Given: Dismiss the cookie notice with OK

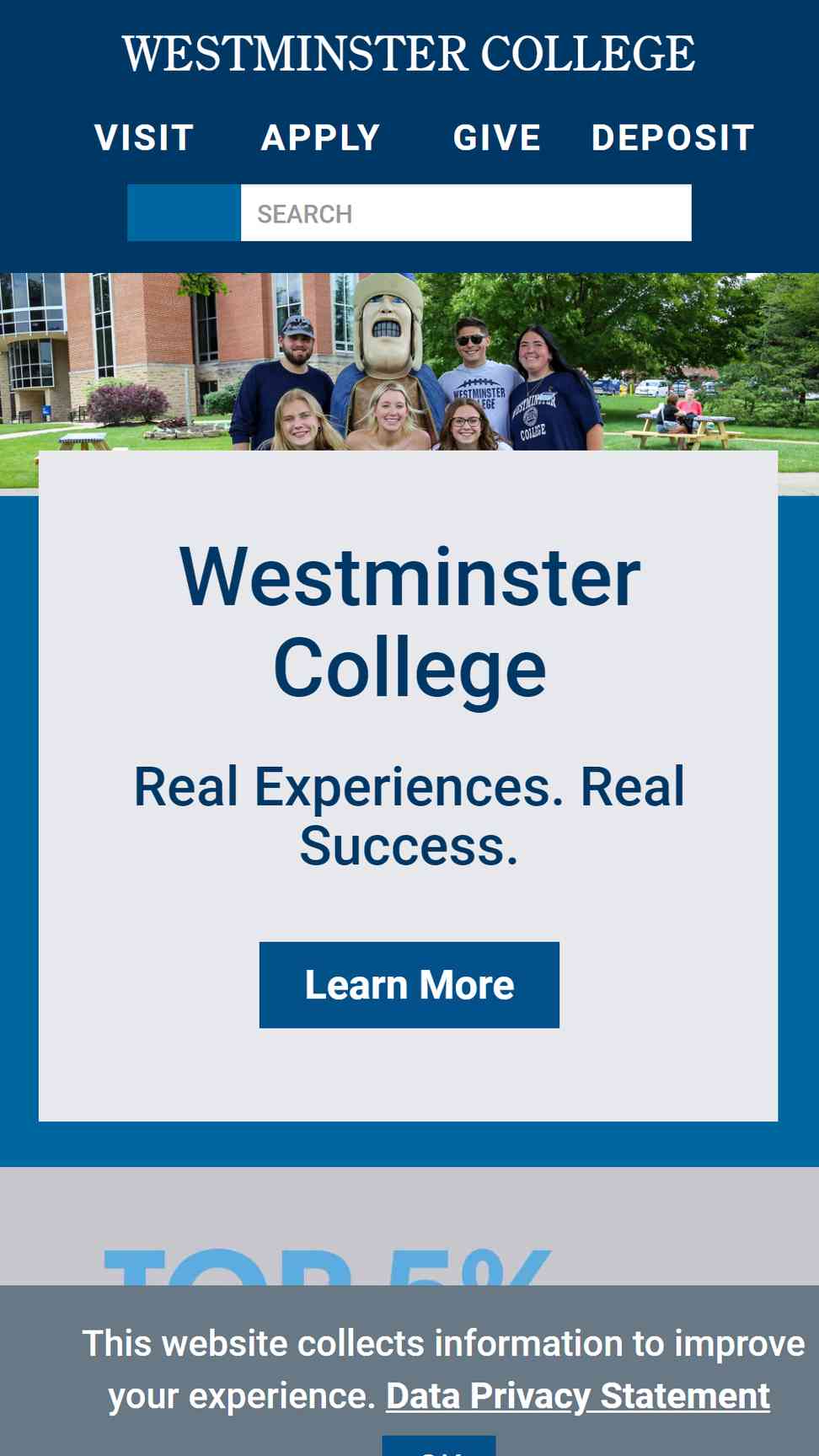Looking at the screenshot, I should coord(439,1447).
